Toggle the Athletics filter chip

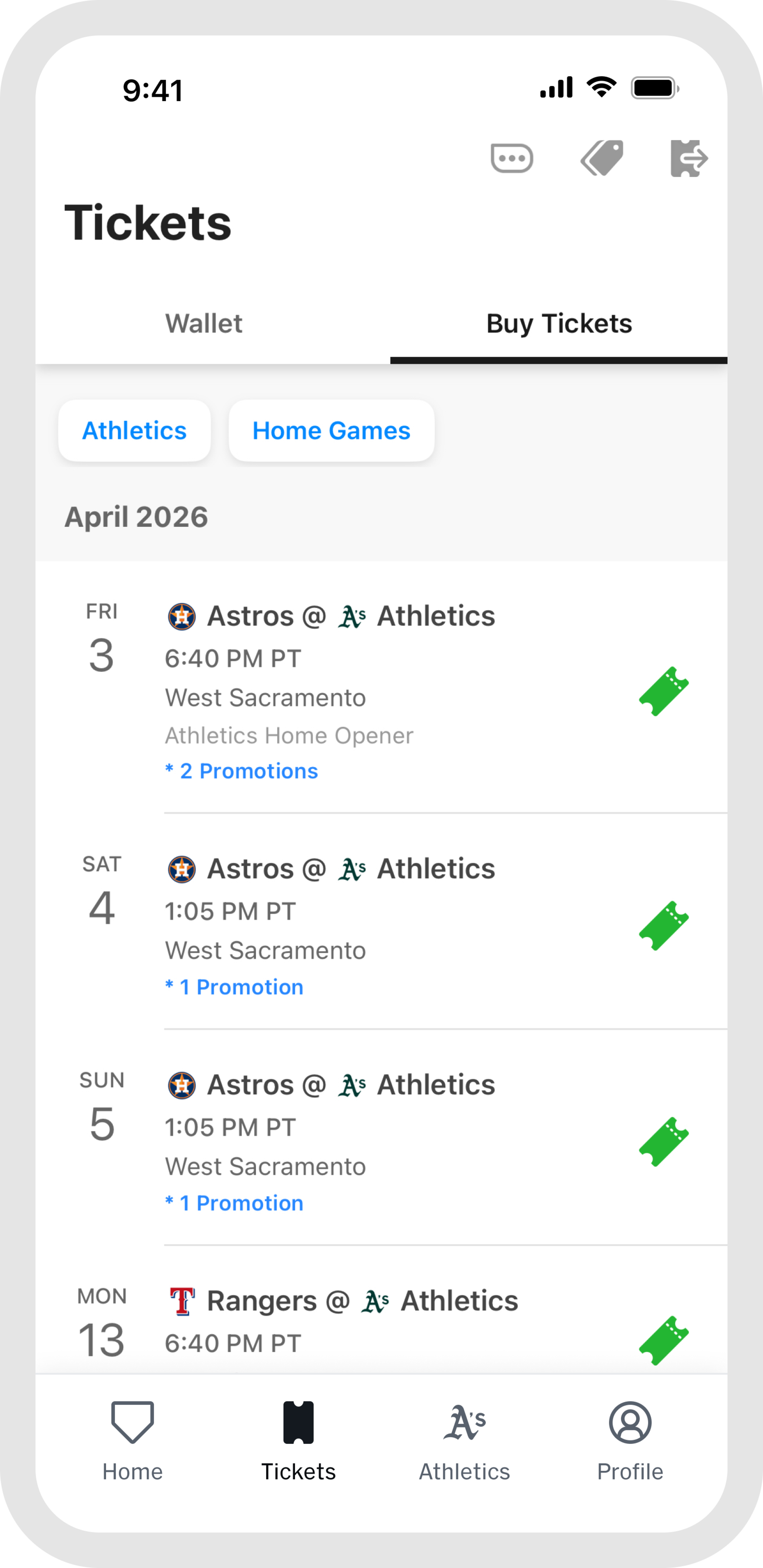pyautogui.click(x=134, y=430)
